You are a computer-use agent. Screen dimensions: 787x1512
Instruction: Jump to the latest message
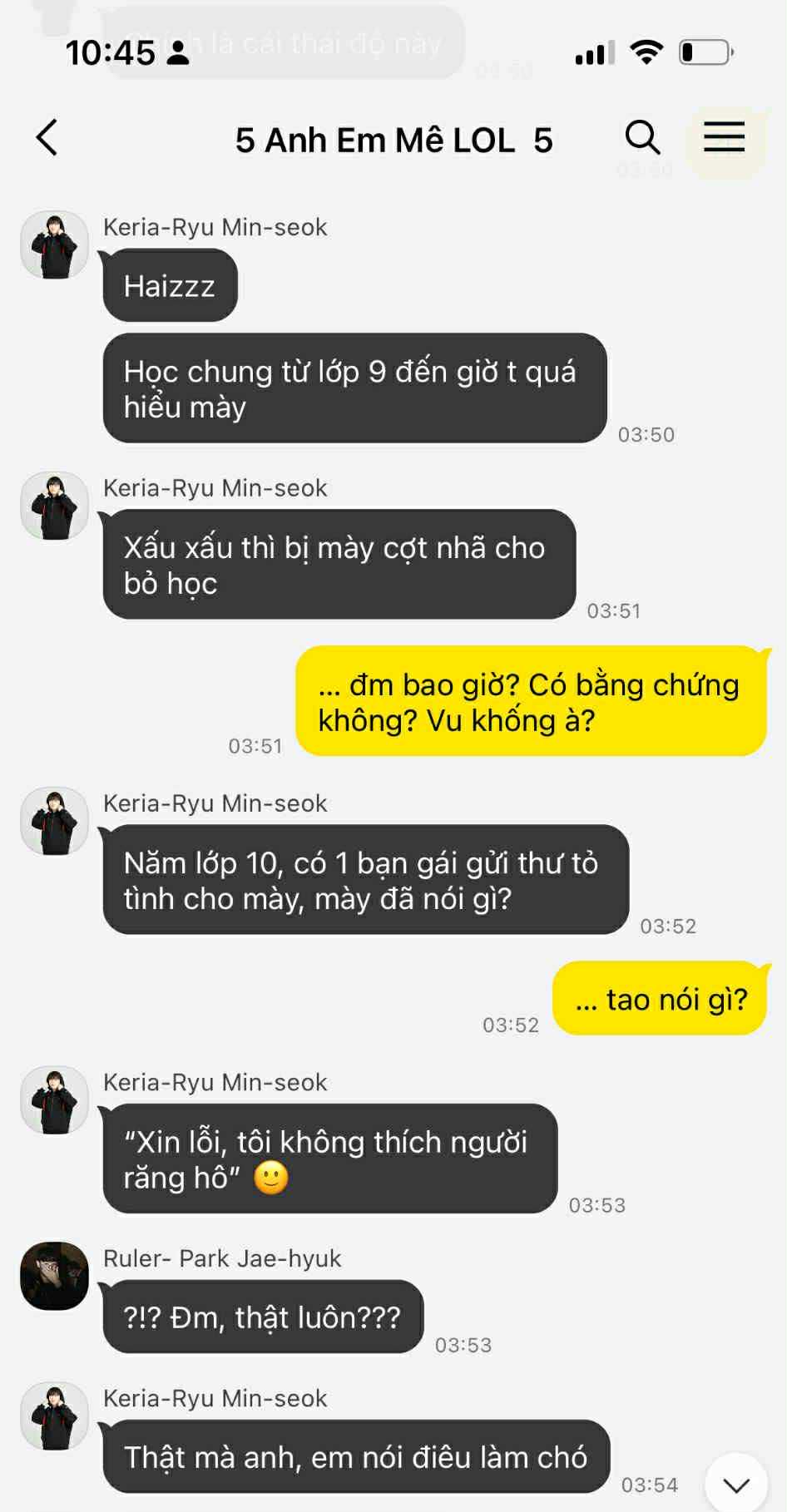tap(735, 1484)
